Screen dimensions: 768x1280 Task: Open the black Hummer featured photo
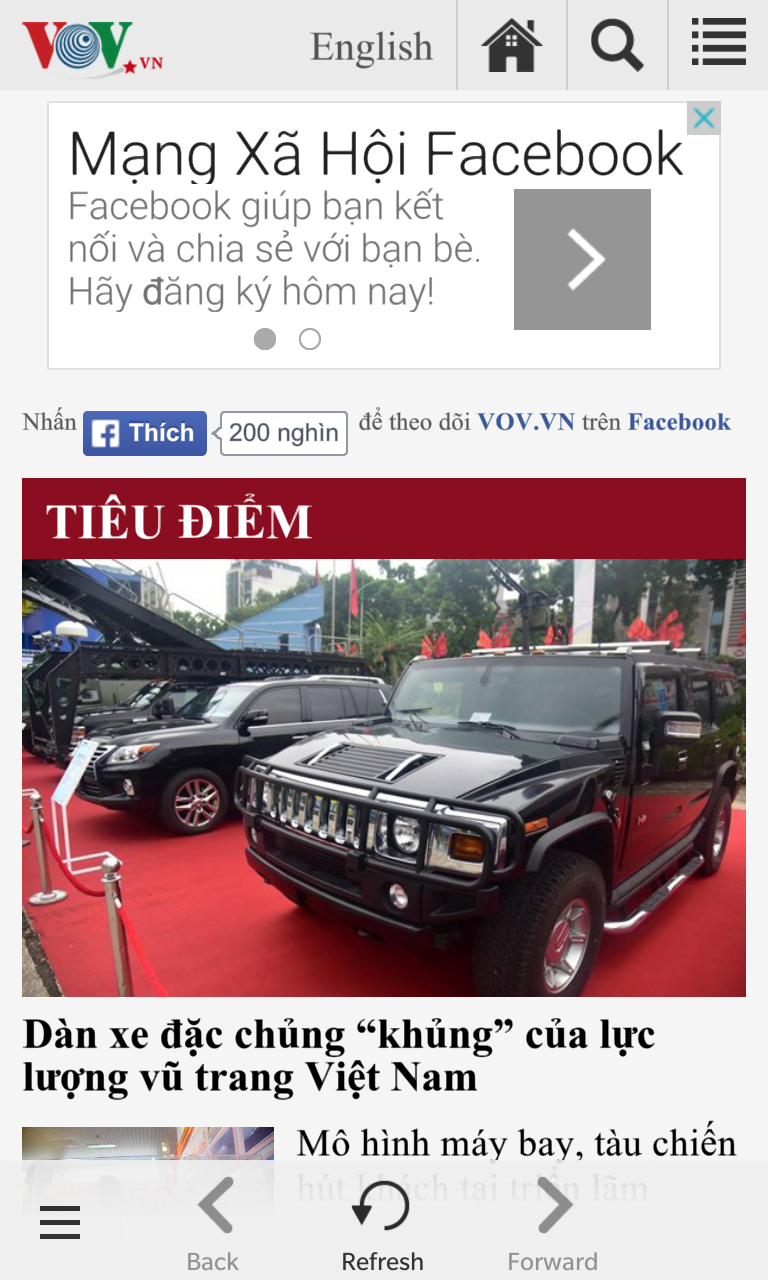pyautogui.click(x=384, y=777)
